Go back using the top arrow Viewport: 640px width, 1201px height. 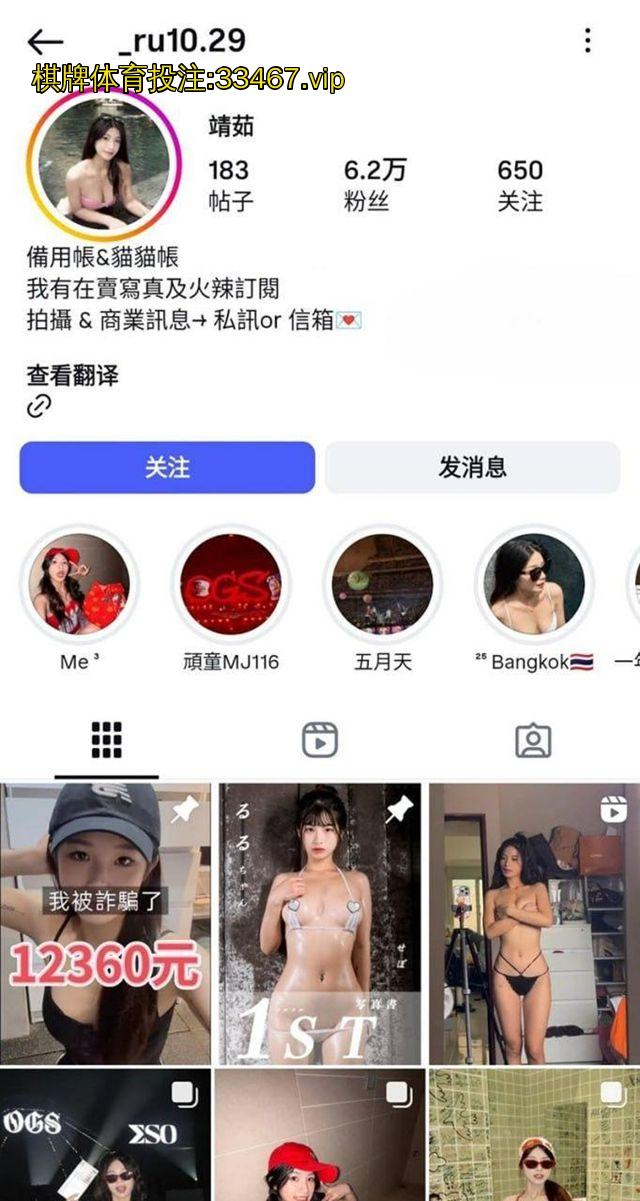coord(45,41)
